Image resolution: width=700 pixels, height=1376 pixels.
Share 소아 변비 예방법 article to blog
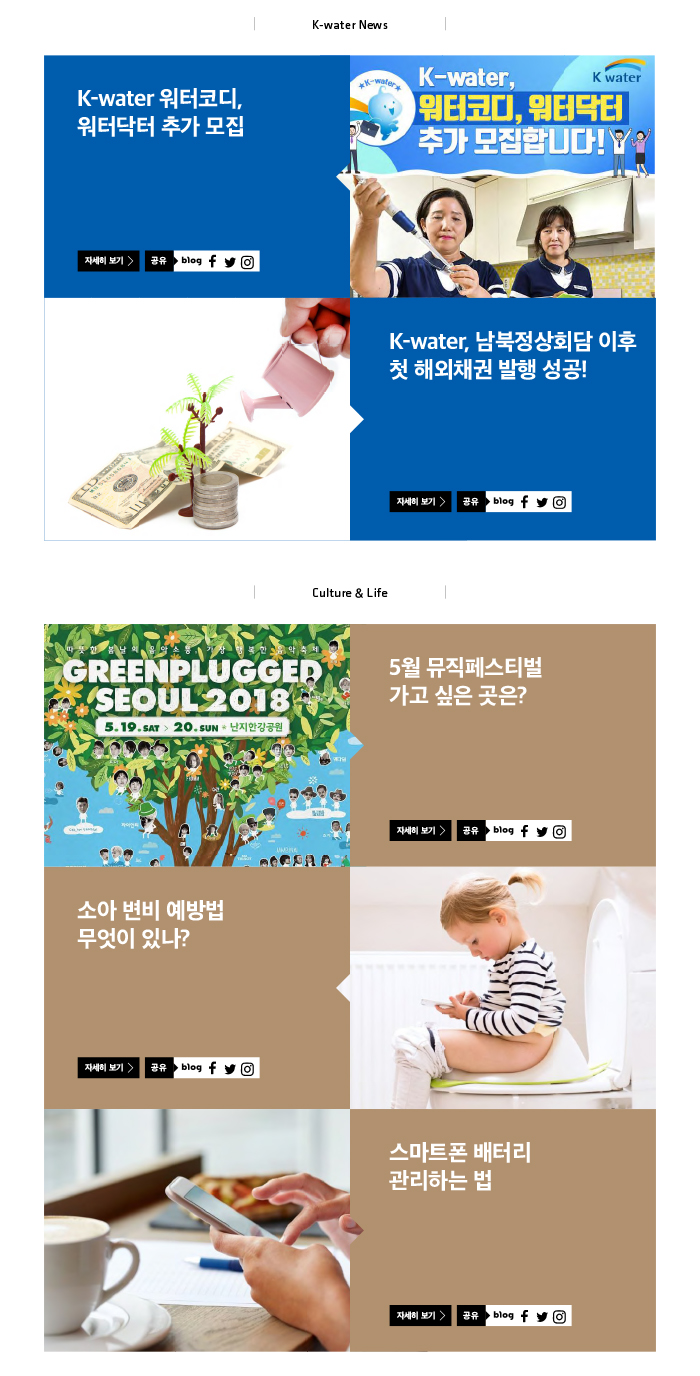pos(191,1067)
